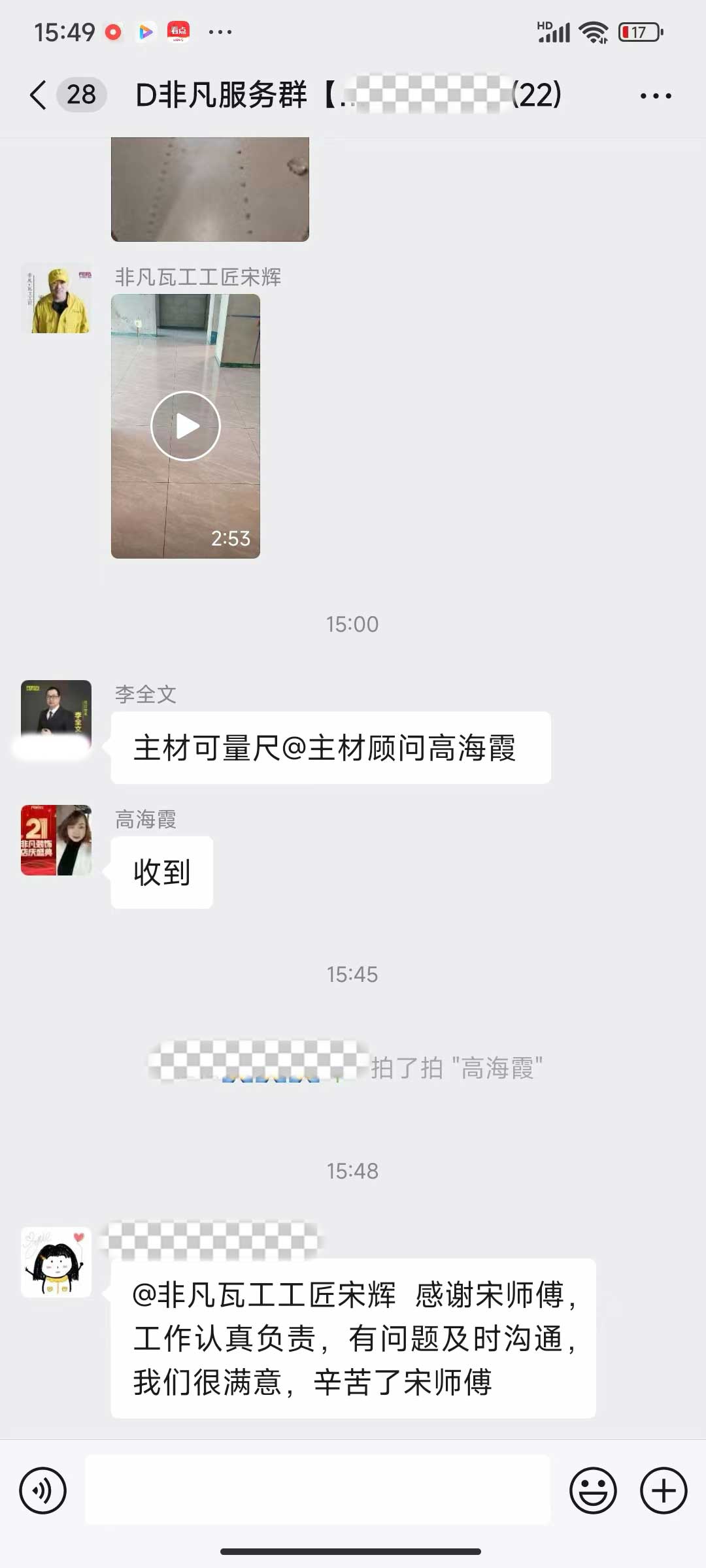Image resolution: width=706 pixels, height=1568 pixels.
Task: Play the 2:53 video from 宋辉
Action: 186,426
